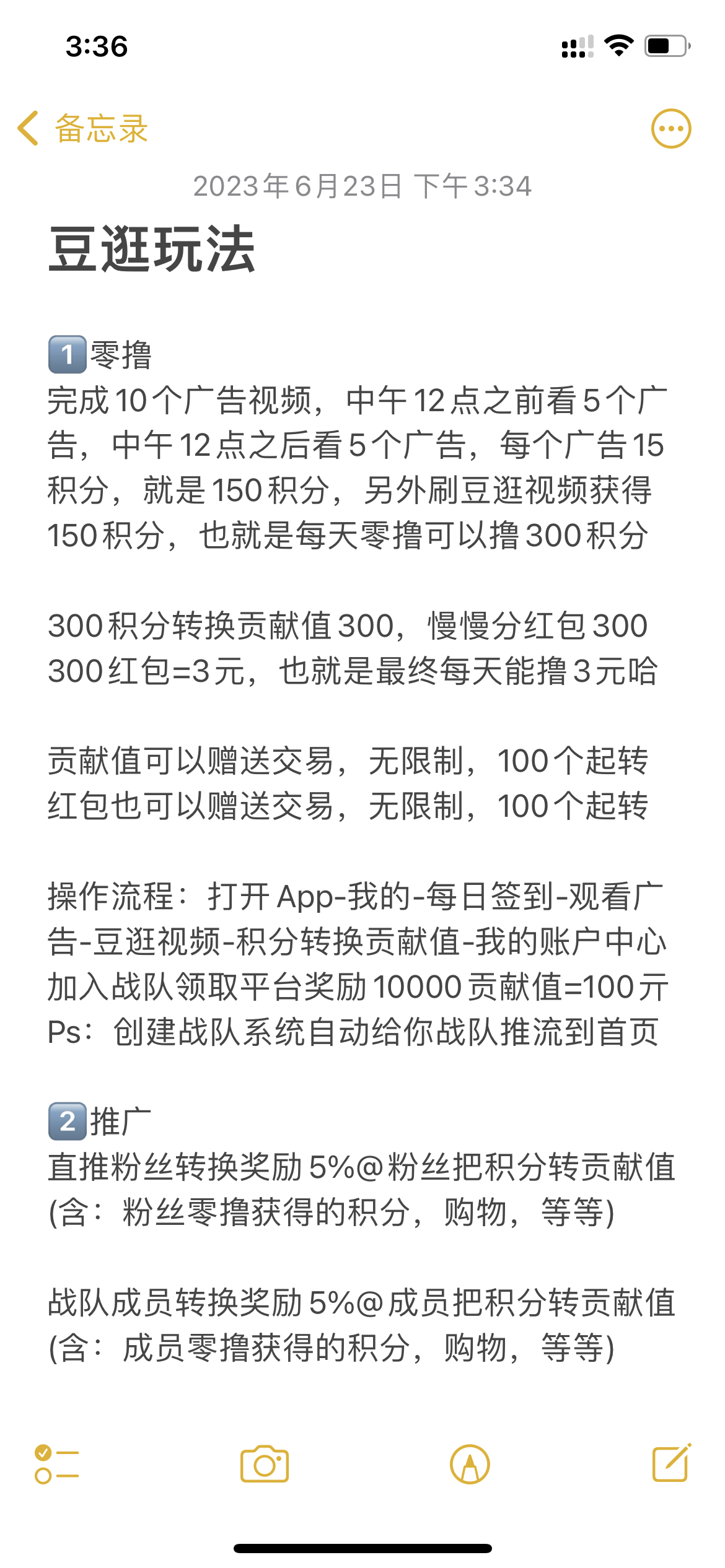Go back to the 备忘录 notes list
Viewport: 725px width, 1568px height.
pos(82,129)
